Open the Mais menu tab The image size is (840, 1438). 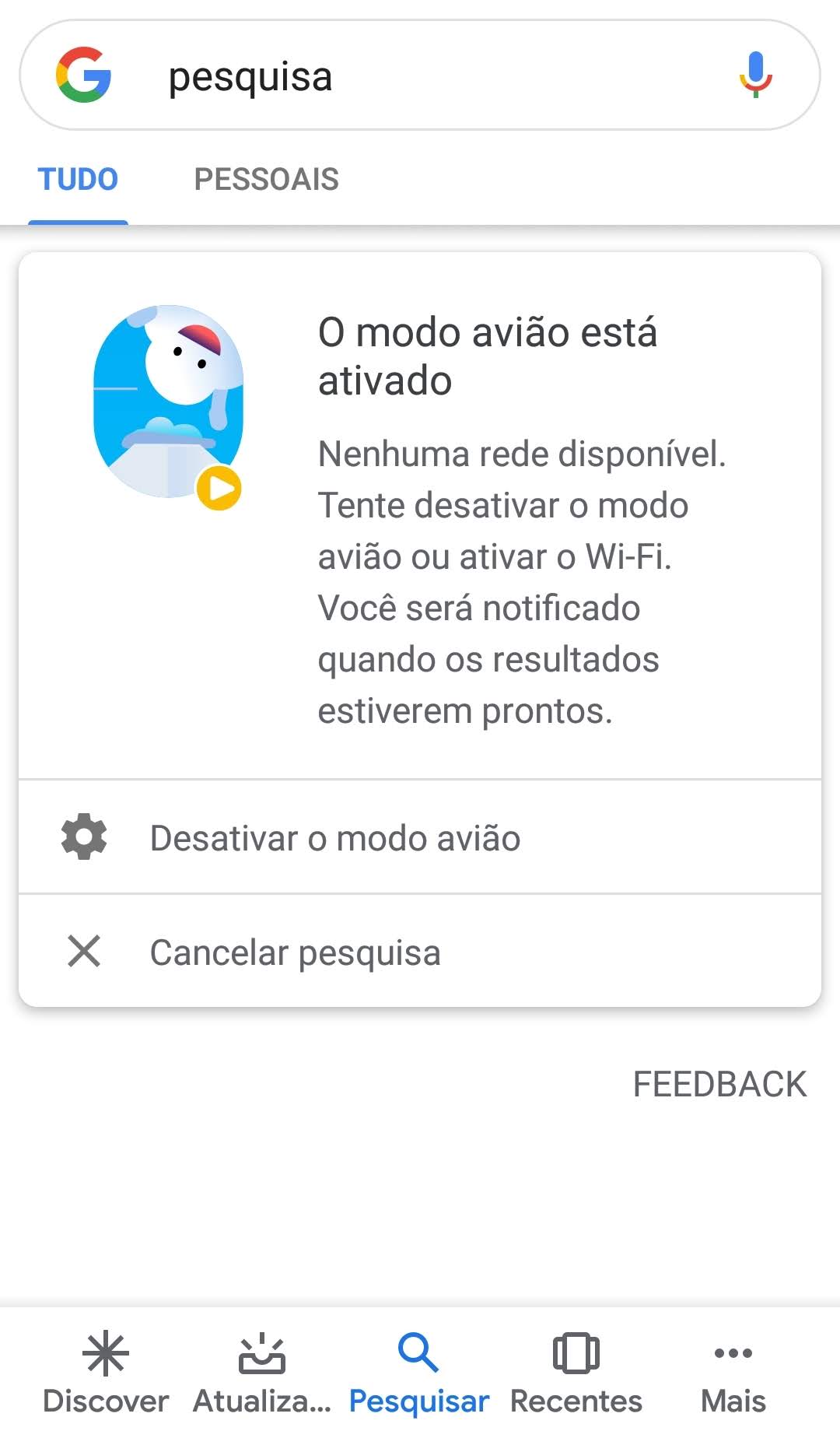(x=733, y=1373)
